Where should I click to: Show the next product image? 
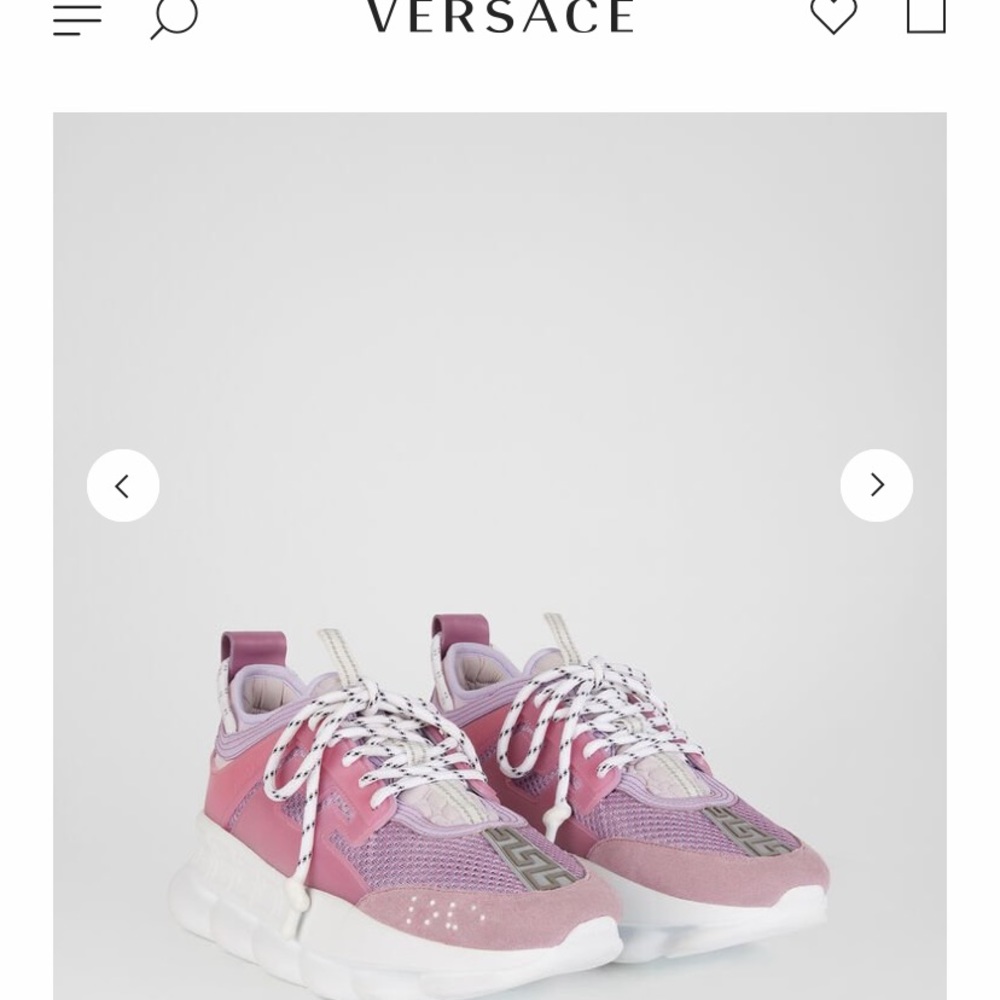[876, 485]
